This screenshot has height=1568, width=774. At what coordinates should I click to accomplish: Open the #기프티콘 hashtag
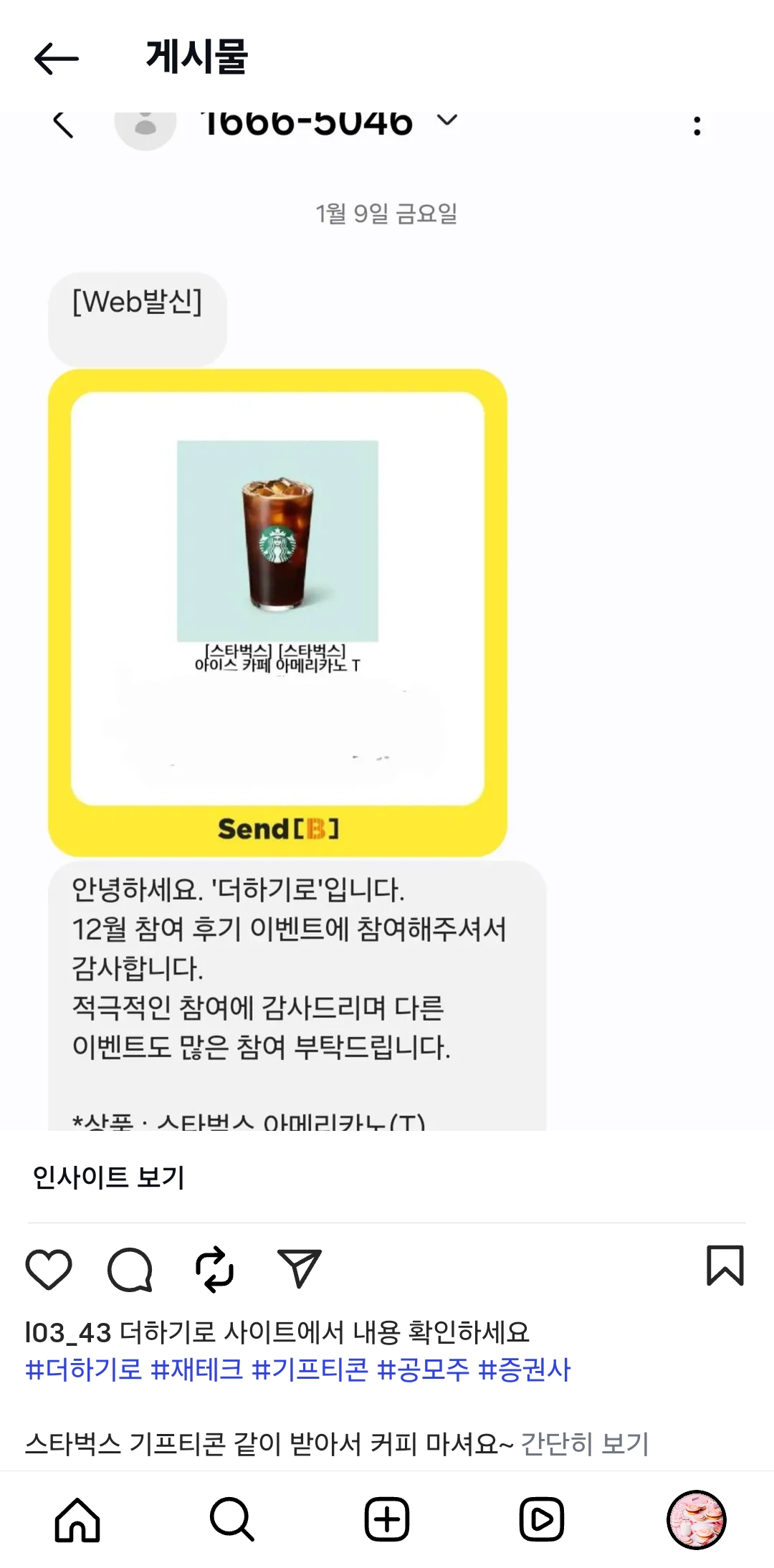310,1369
